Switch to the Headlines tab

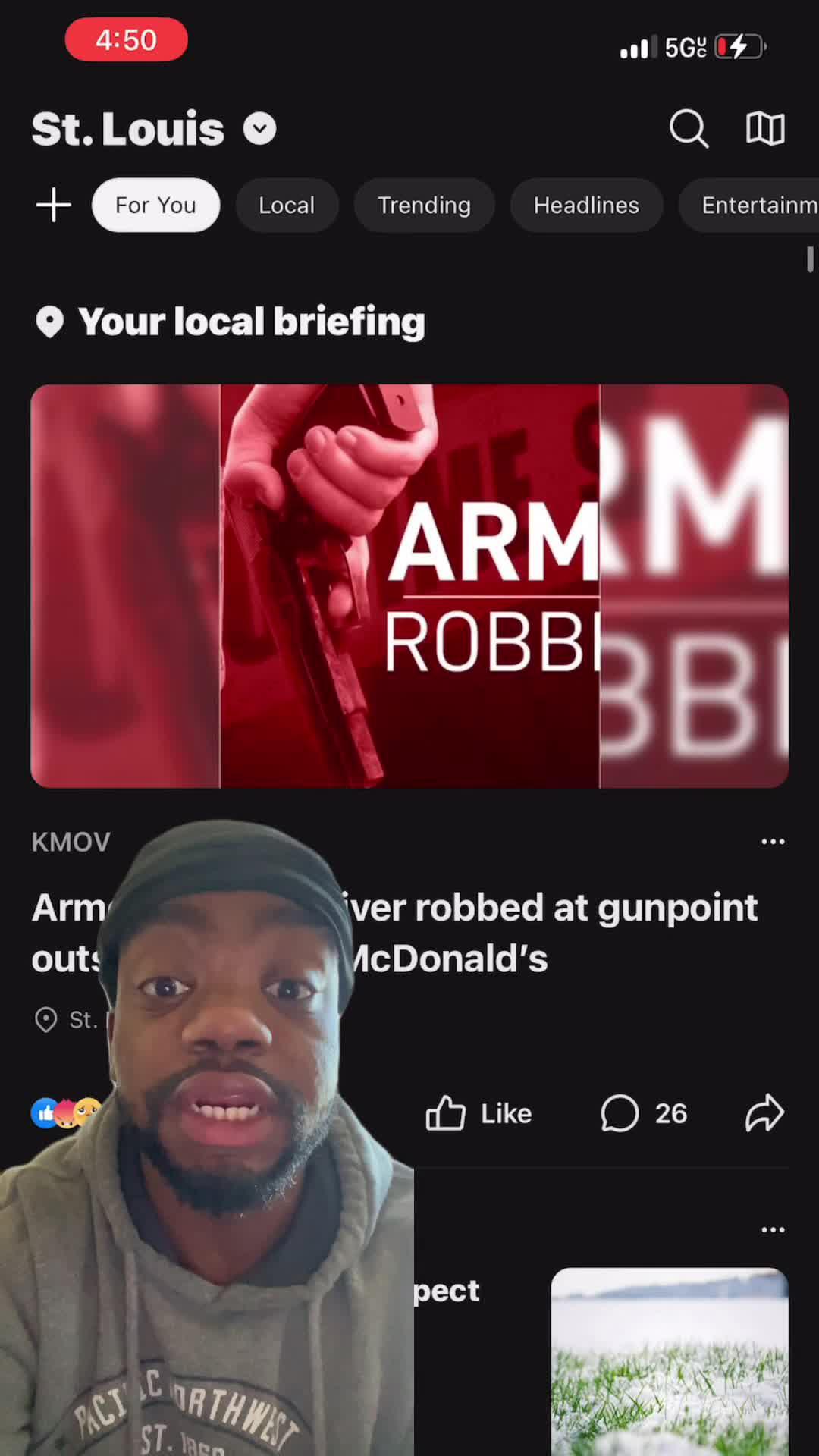(586, 205)
